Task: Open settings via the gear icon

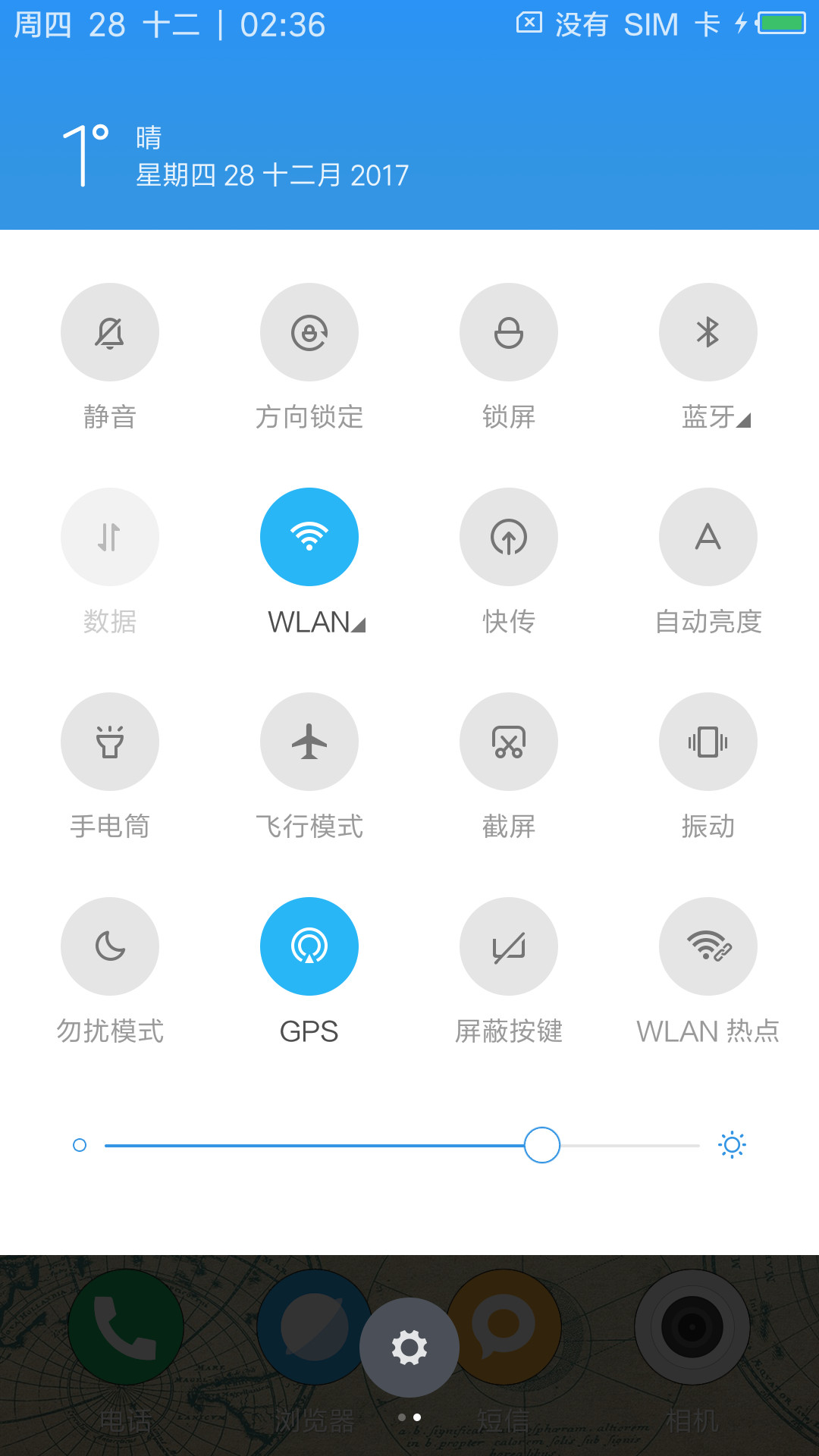Action: pos(409,1348)
